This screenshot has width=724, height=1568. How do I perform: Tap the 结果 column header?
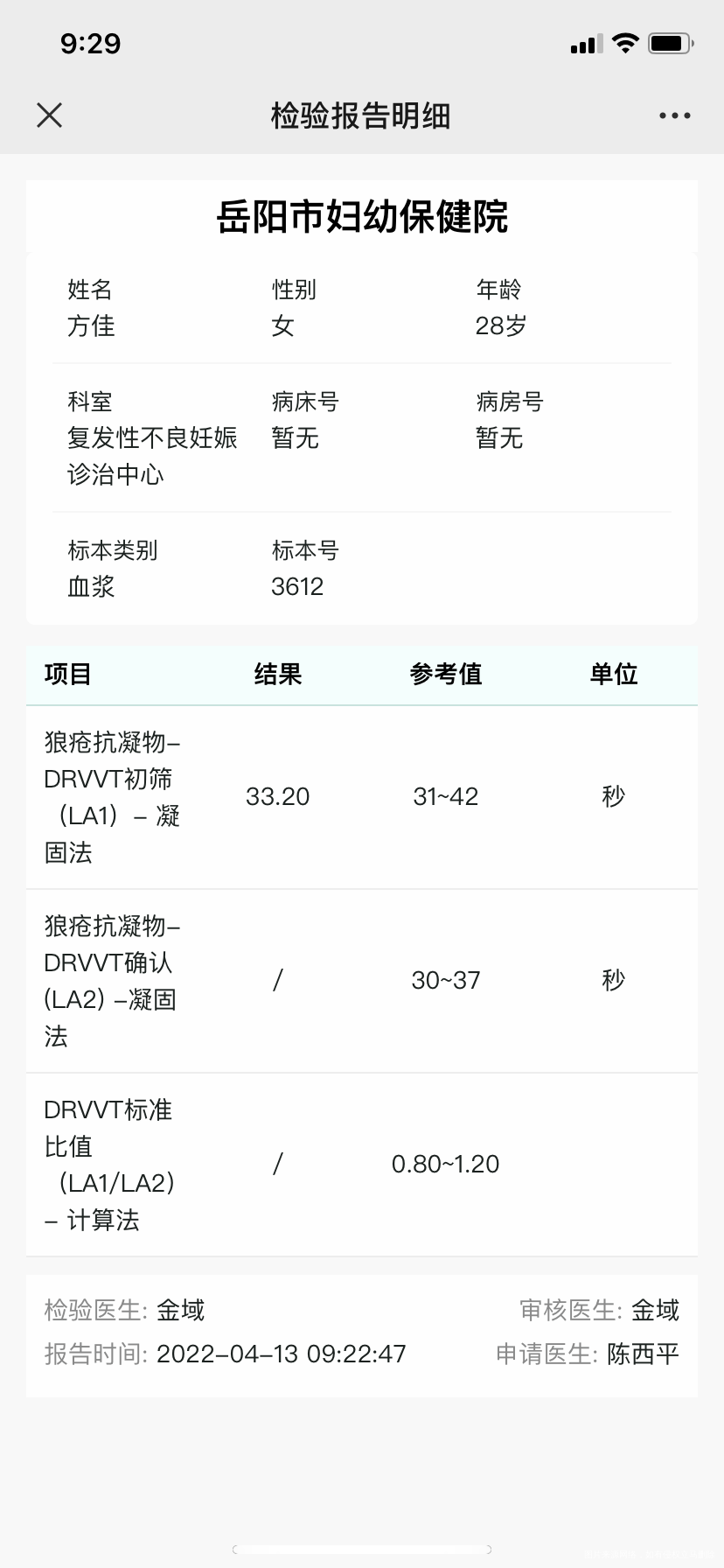click(x=278, y=675)
